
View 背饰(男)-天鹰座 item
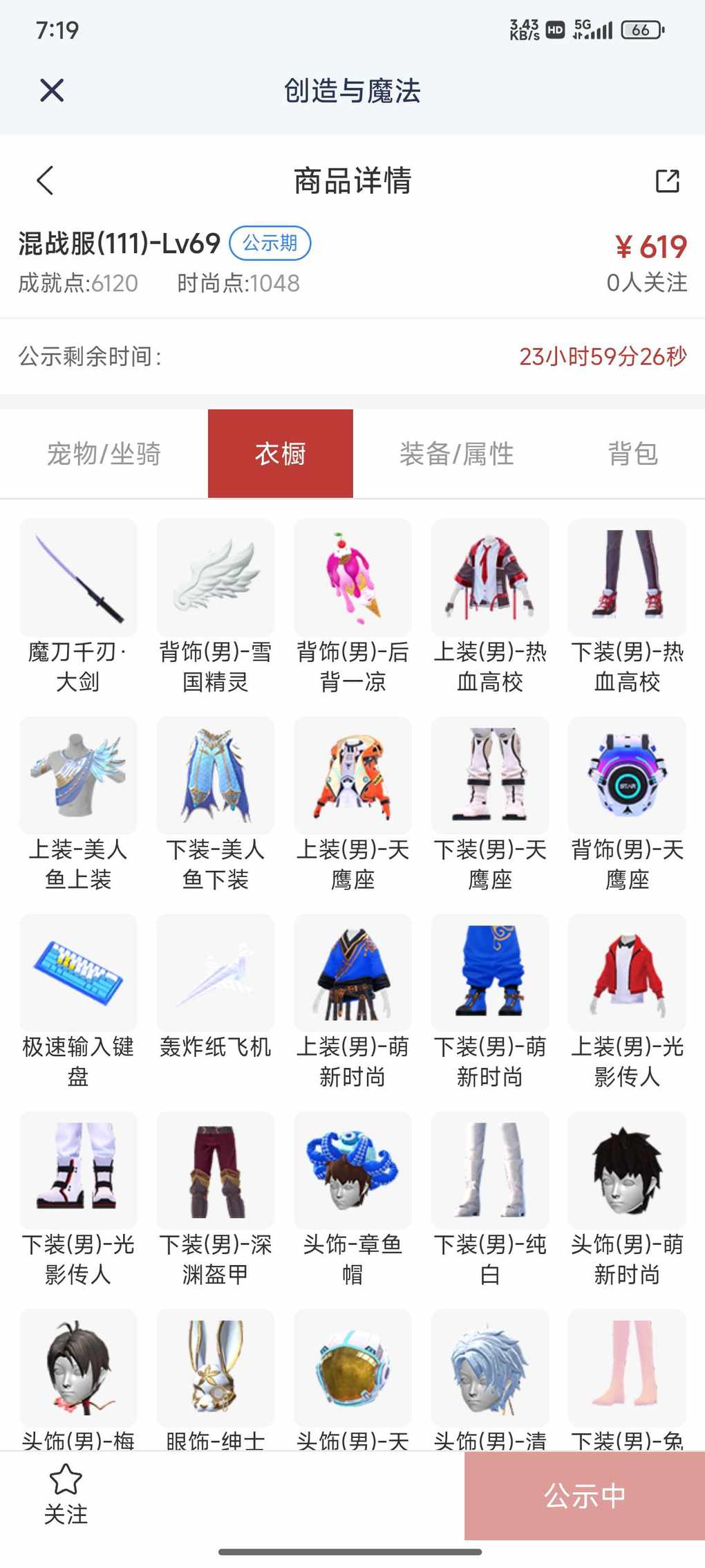point(627,805)
